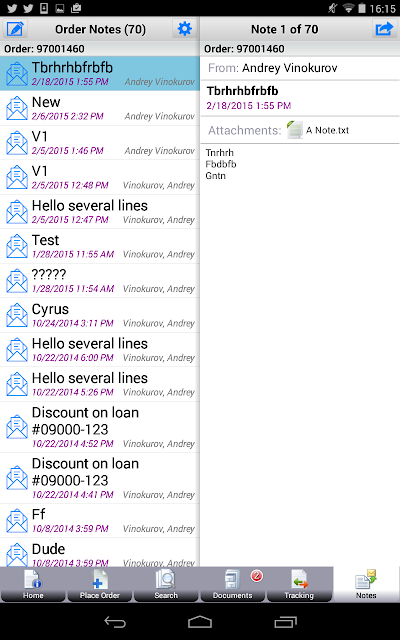The height and width of the screenshot is (640, 400).
Task: Open the V1 note from 1:46 PM
Action: [x=100, y=143]
